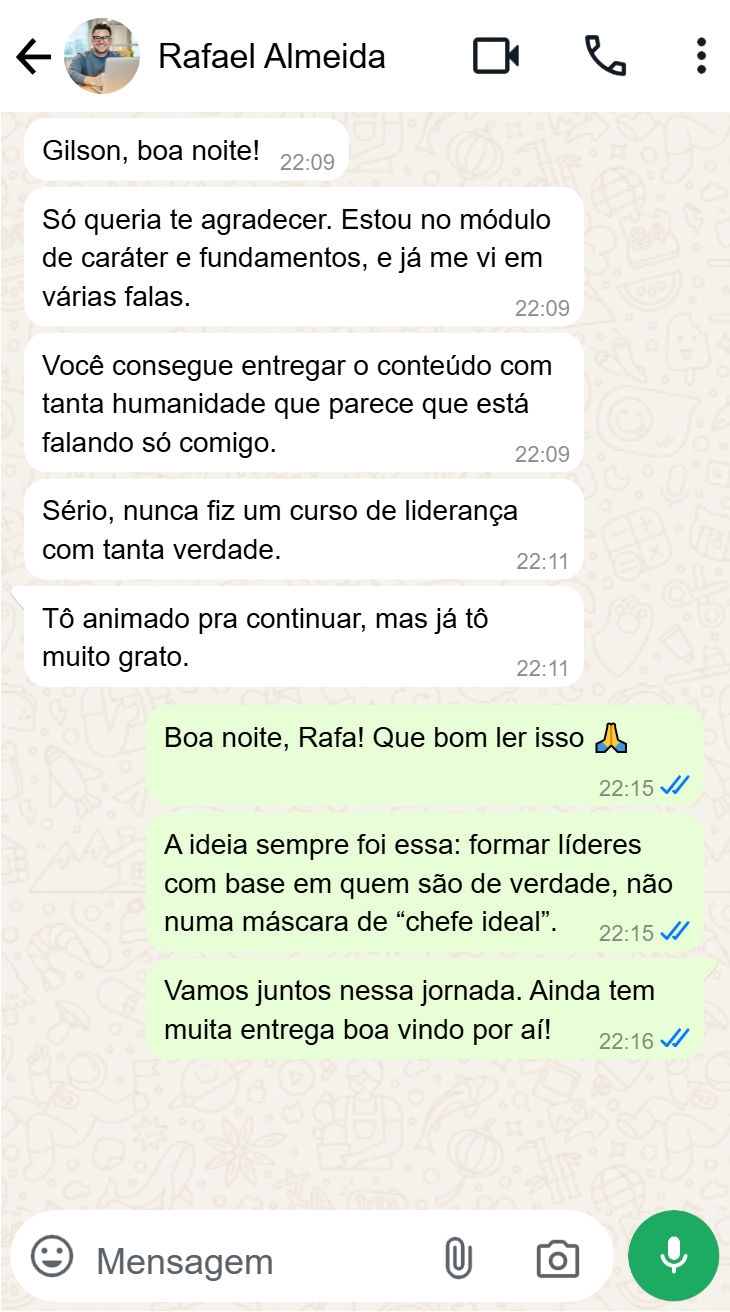Screen dimensions: 730x1312
Task: Go back to the chat list
Action: 34,57
